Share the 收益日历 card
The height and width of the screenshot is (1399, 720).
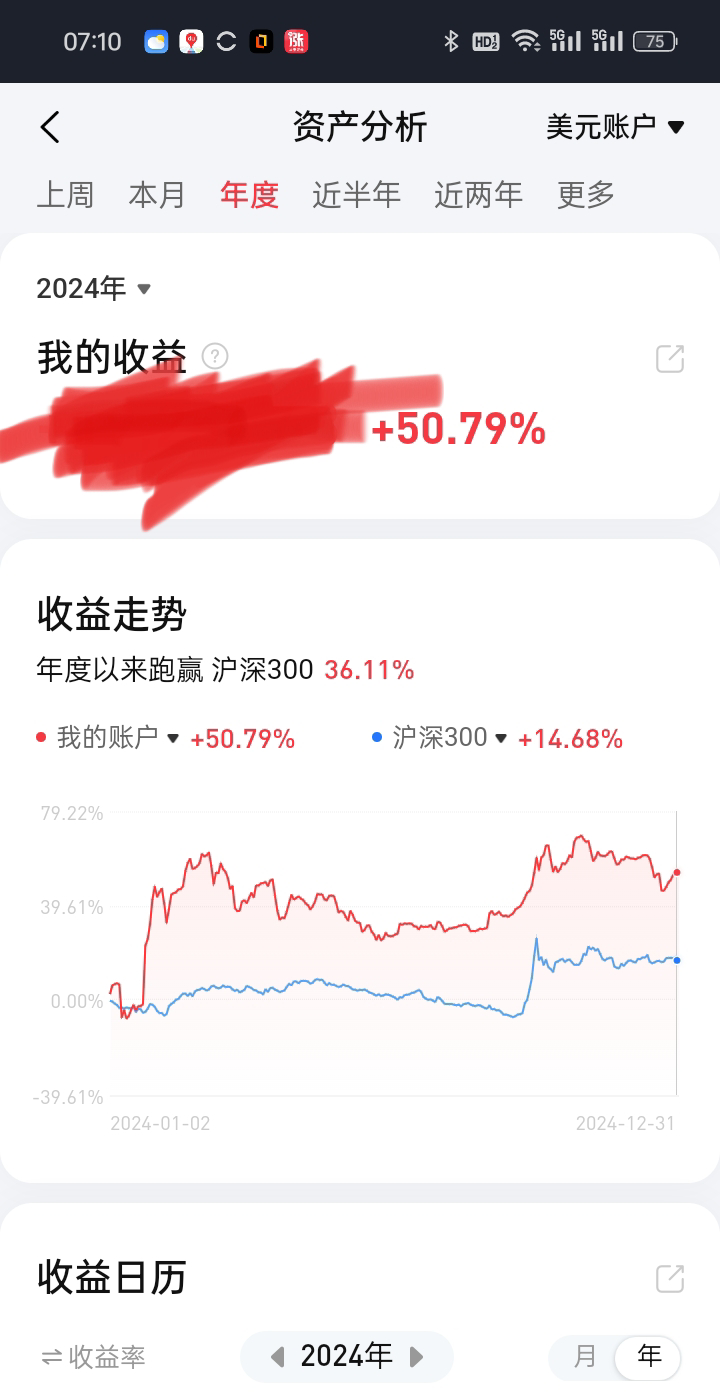tap(669, 1278)
